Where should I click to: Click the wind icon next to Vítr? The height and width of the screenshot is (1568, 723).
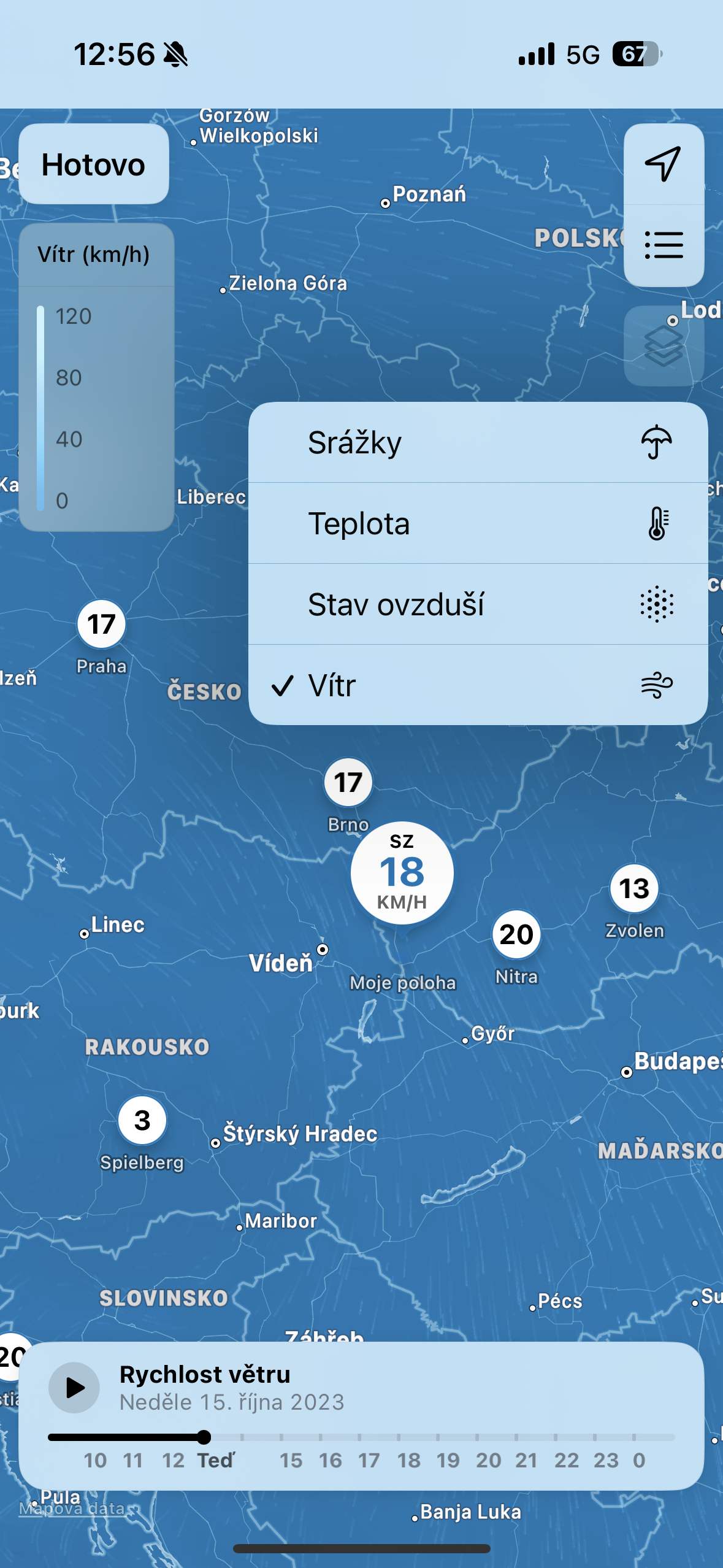(657, 686)
